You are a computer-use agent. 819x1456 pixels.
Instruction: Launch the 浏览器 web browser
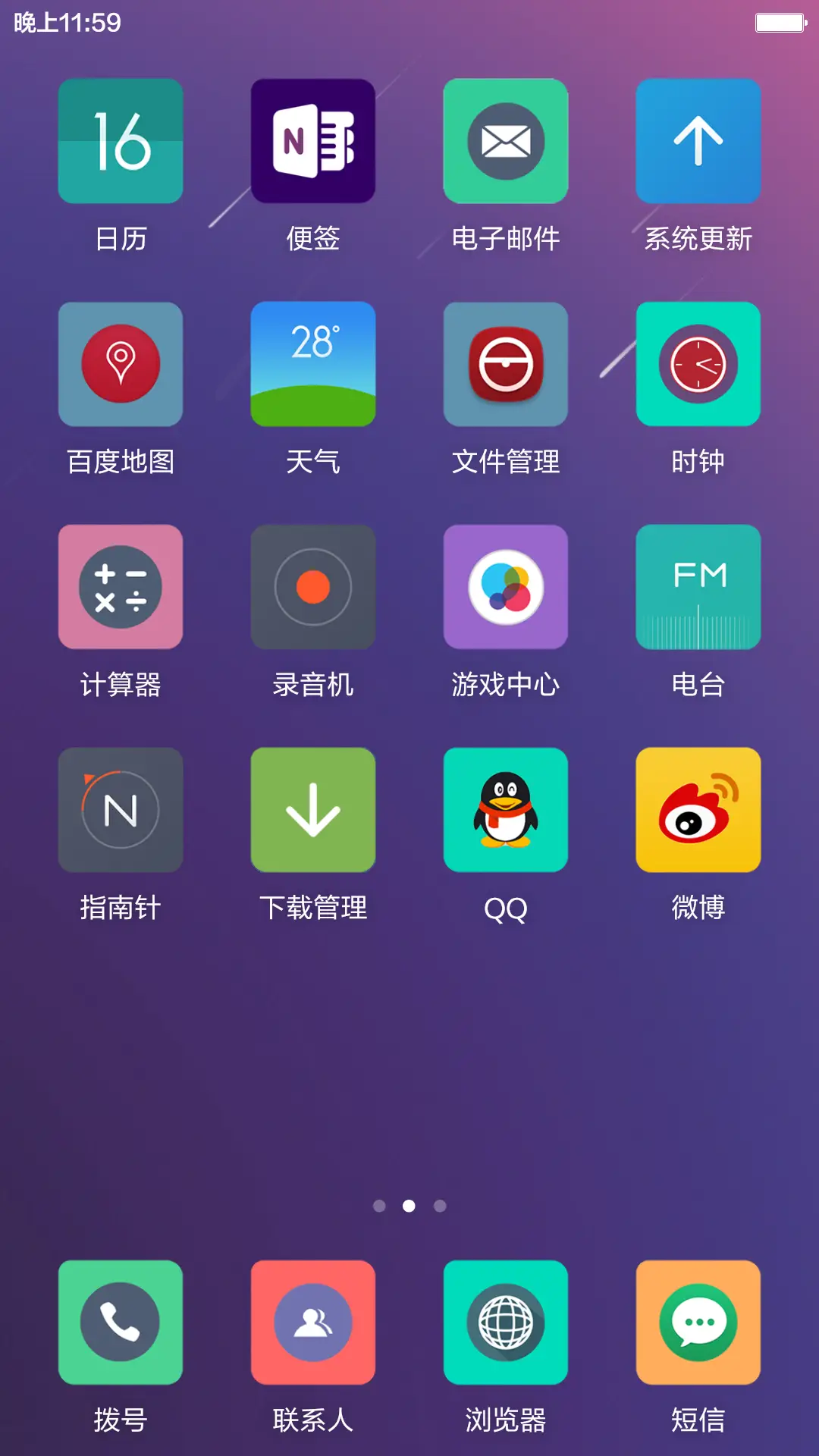(505, 1322)
